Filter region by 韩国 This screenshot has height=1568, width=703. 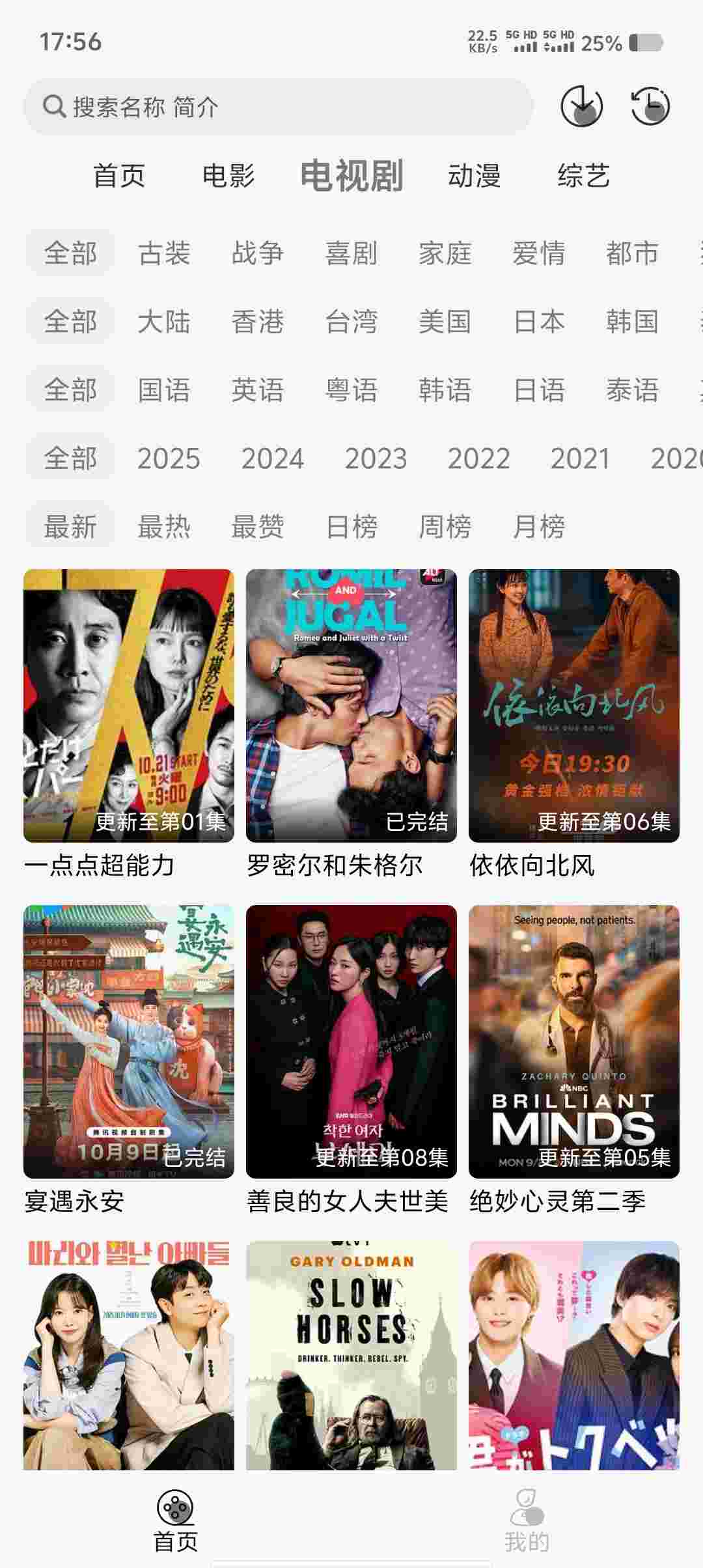(x=632, y=322)
